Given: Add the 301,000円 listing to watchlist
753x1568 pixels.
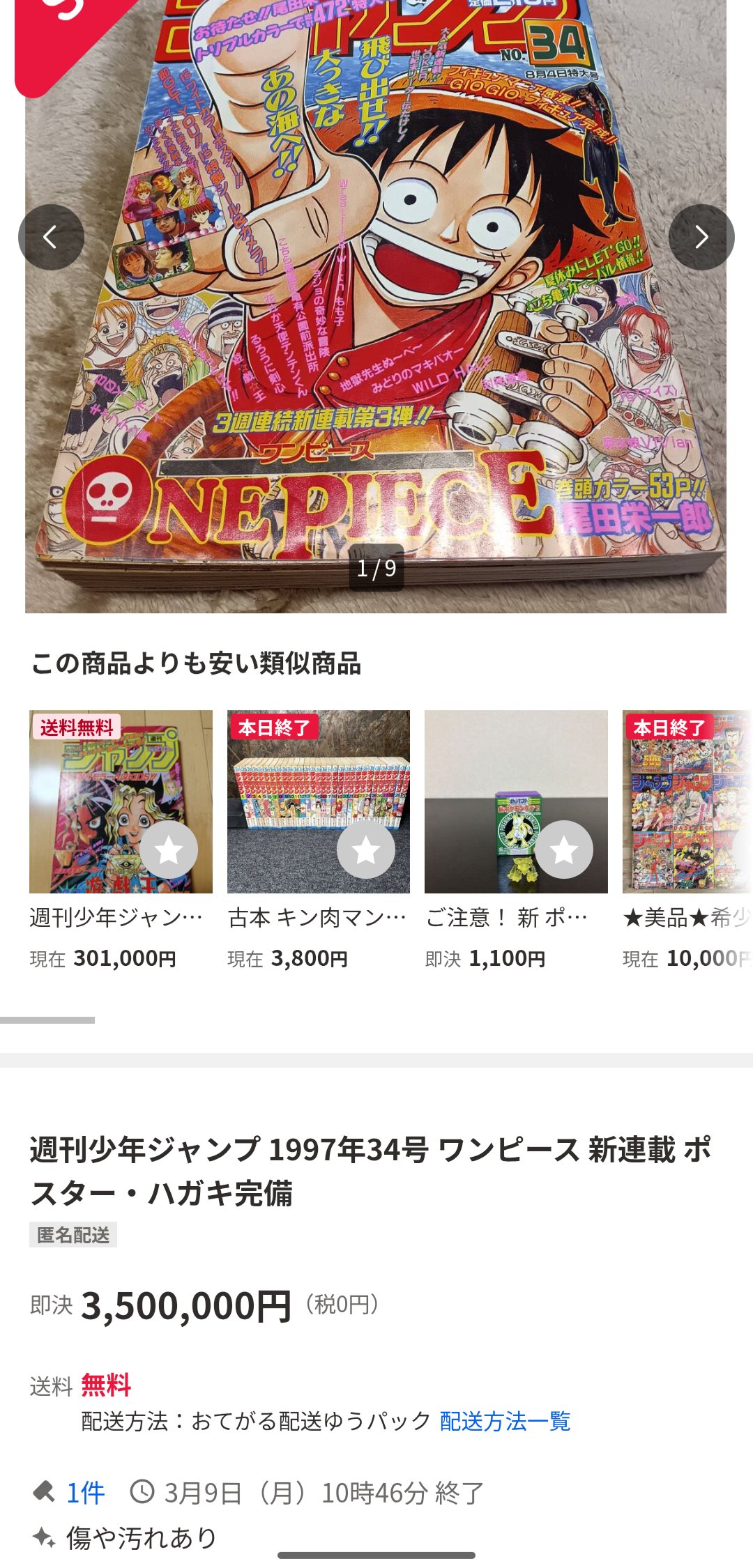Looking at the screenshot, I should coord(169,850).
